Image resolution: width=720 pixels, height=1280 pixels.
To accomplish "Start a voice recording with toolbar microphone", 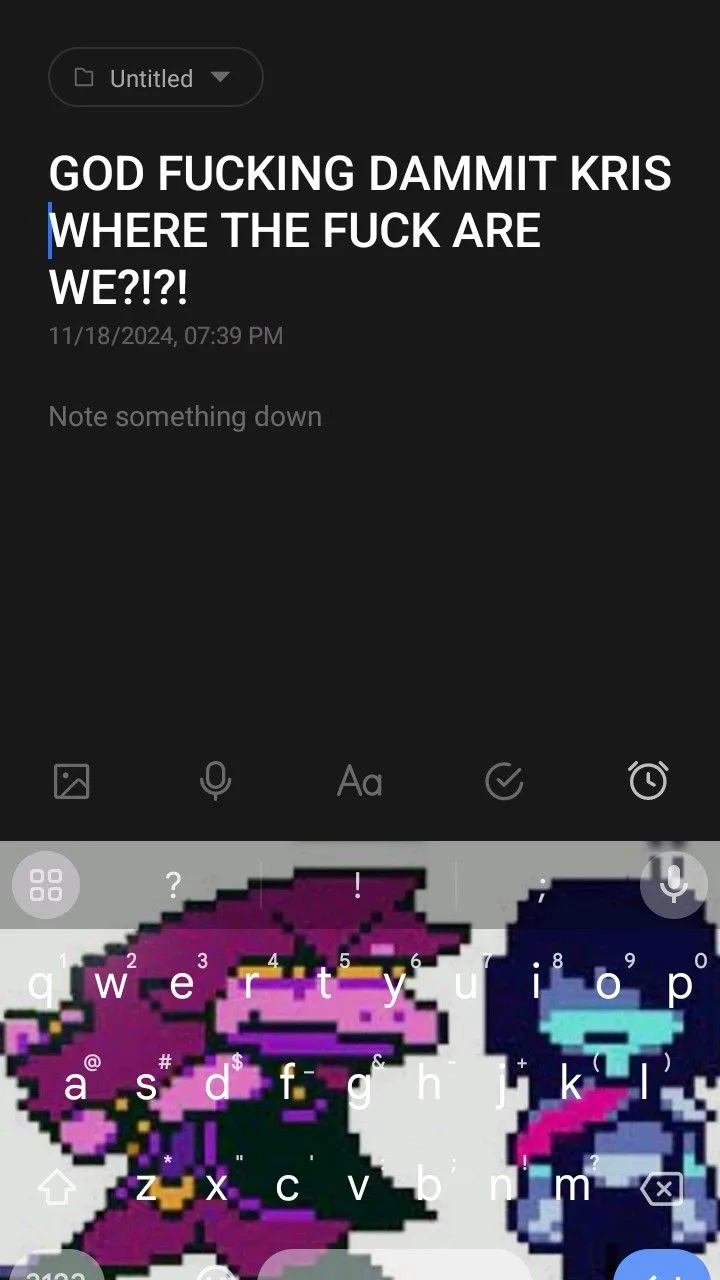I will (x=215, y=781).
